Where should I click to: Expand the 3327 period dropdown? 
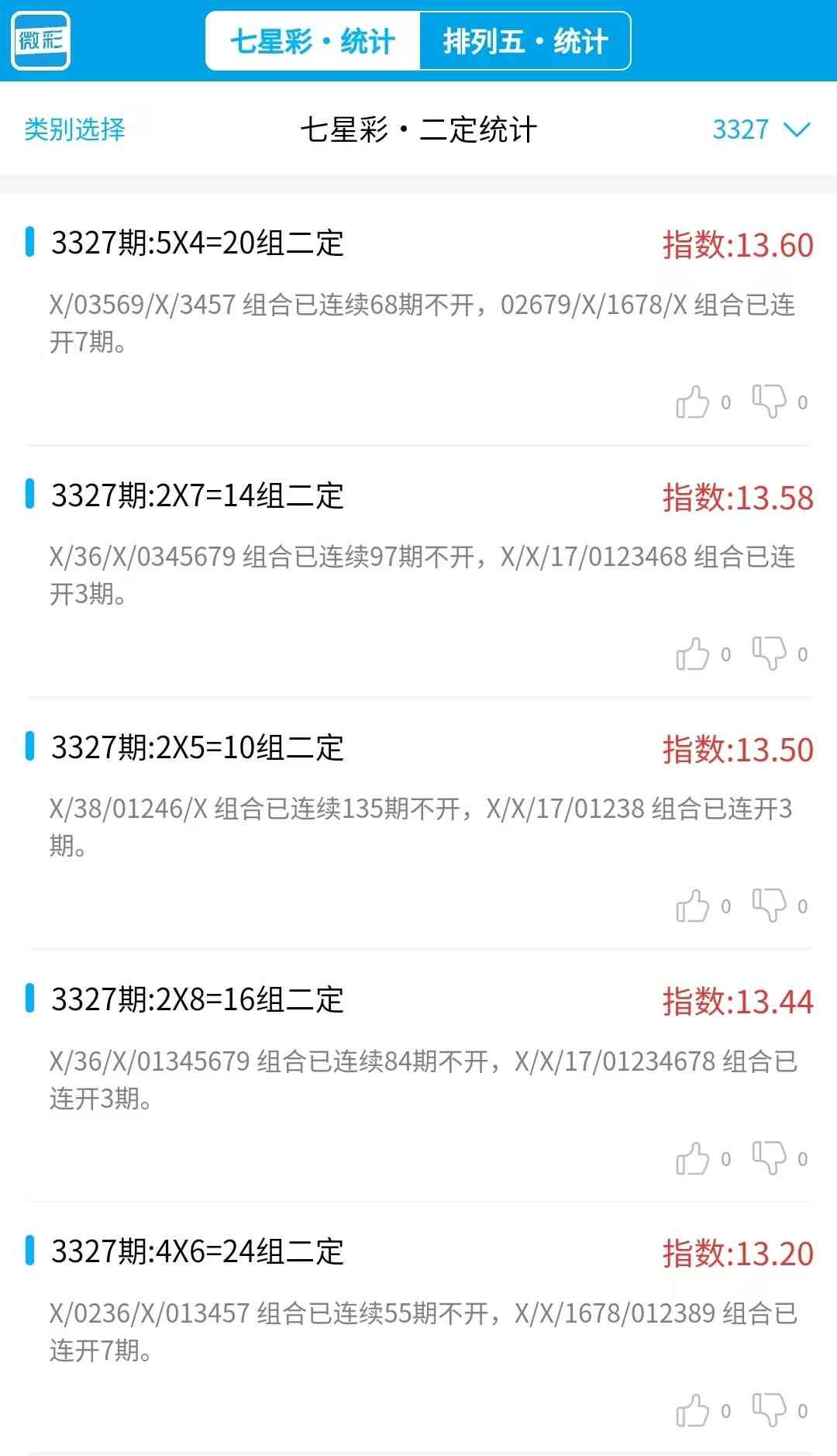pos(760,129)
